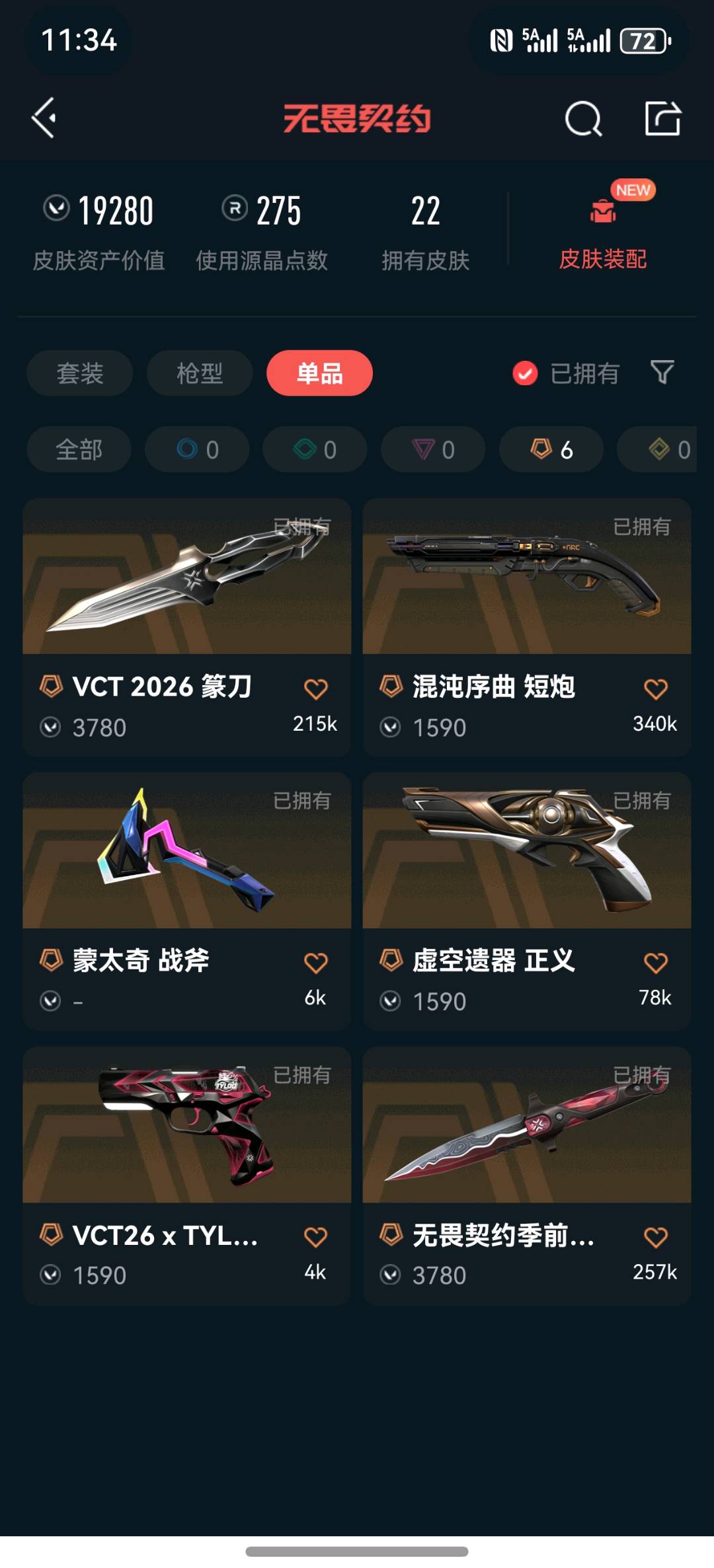Open the search icon in header
714x1568 pixels.
coord(583,119)
